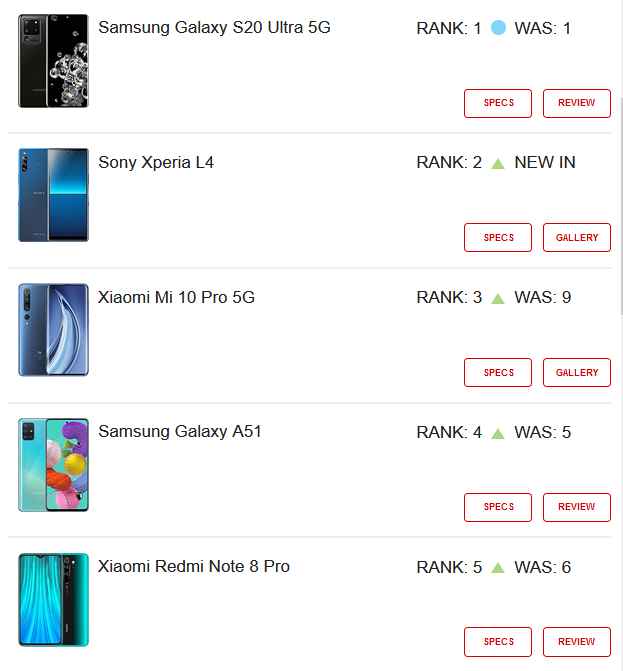This screenshot has height=671, width=623.
Task: Show specs for Xiaomi Mi 10 Pro 5G
Action: coord(498,372)
